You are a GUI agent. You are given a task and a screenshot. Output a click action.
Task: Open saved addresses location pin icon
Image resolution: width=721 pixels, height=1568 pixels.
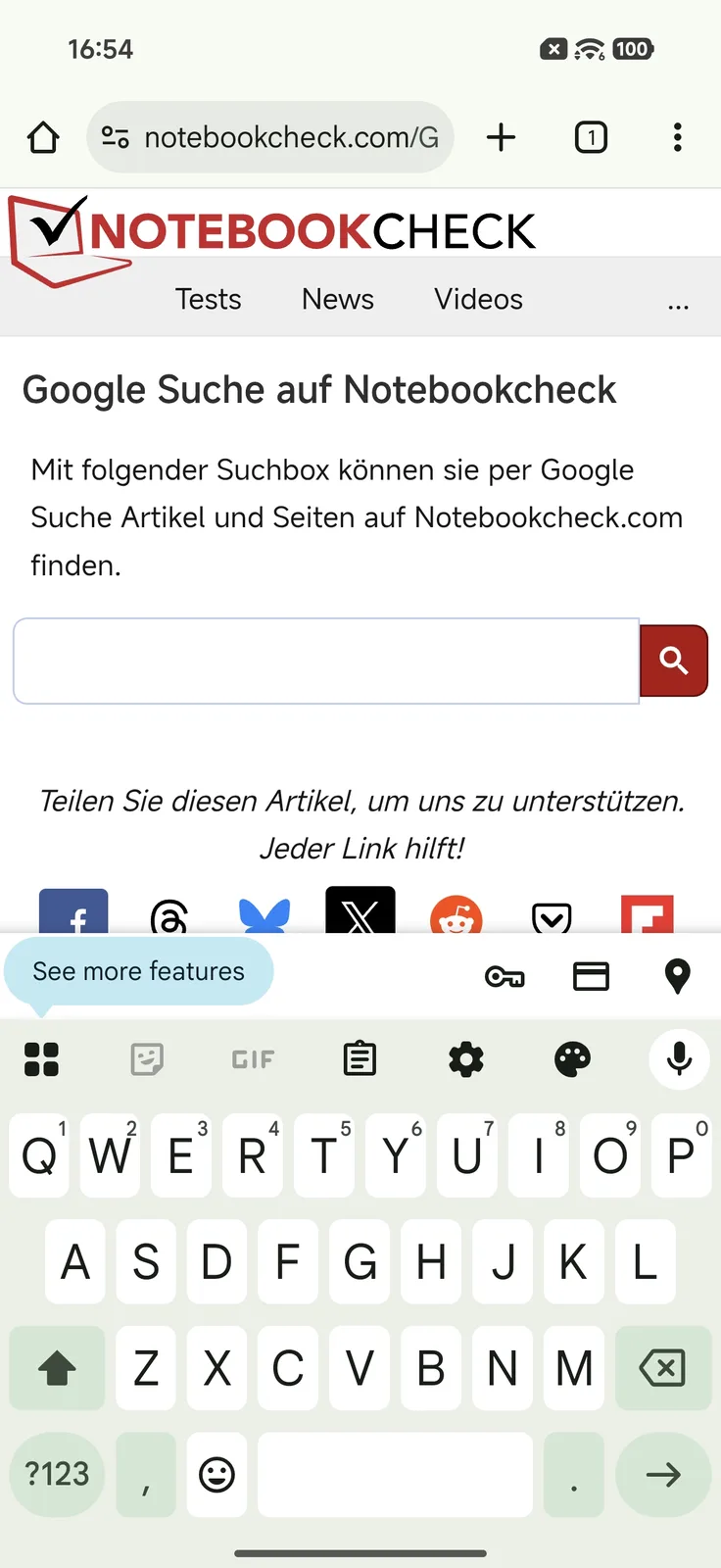tap(677, 976)
